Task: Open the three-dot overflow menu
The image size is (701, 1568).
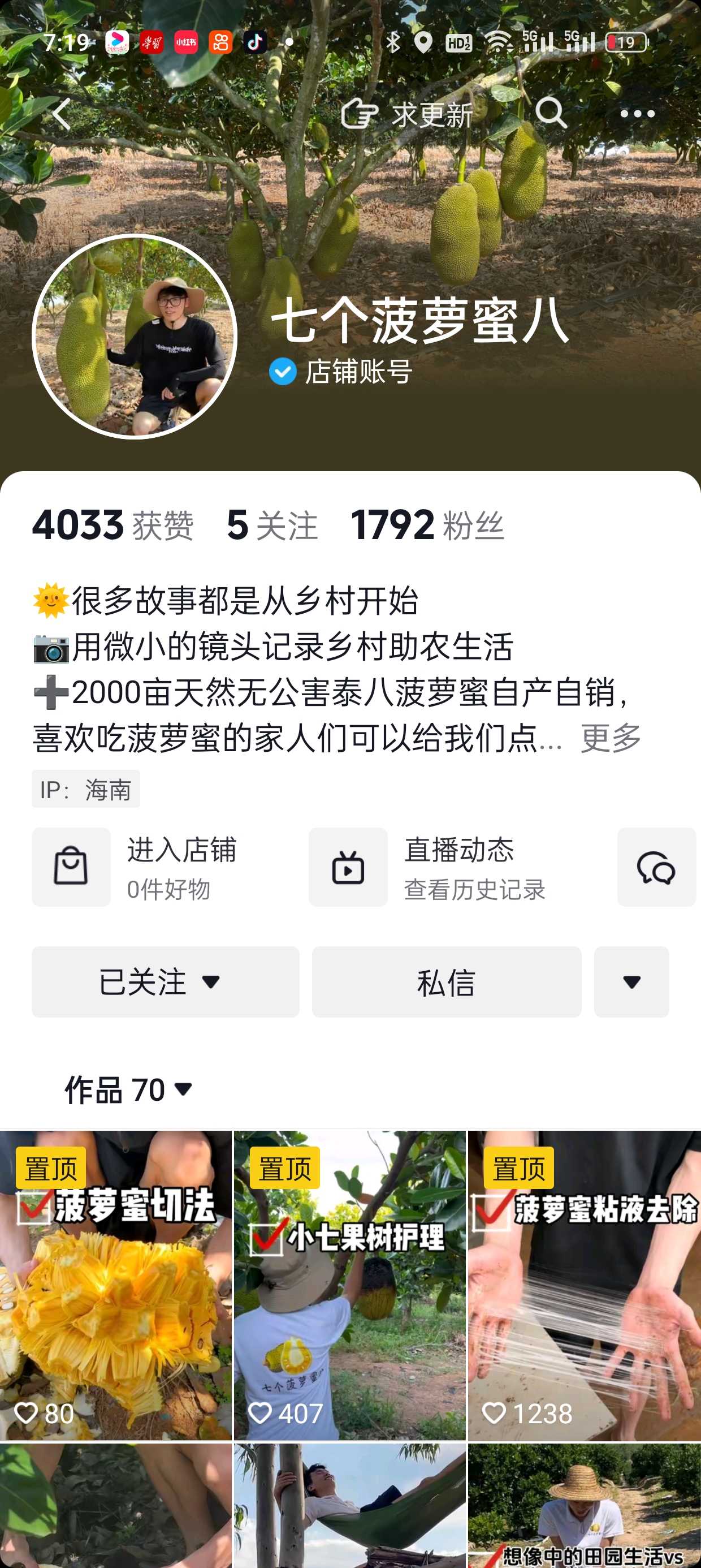Action: tap(637, 114)
